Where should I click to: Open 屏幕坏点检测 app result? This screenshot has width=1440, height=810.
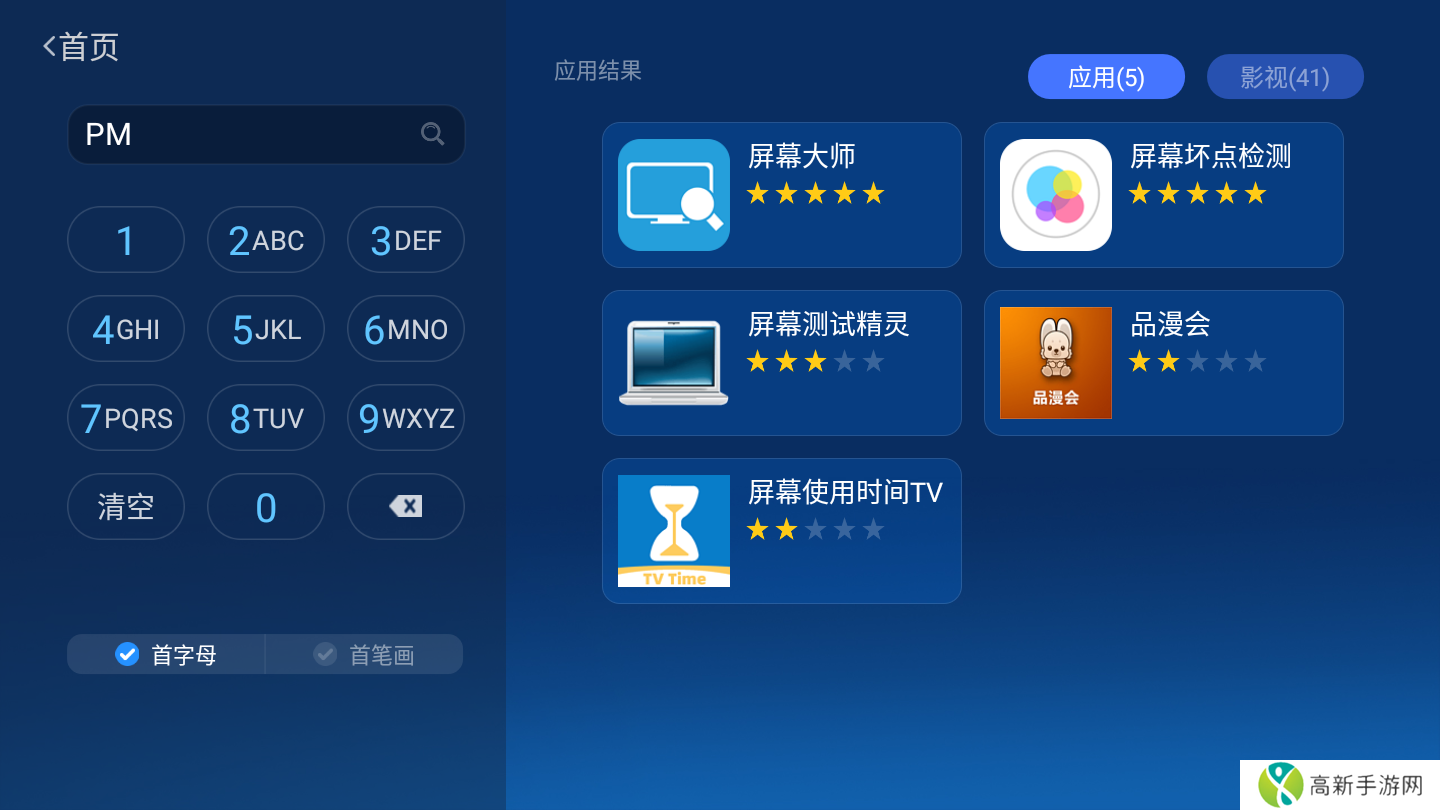pos(1163,195)
